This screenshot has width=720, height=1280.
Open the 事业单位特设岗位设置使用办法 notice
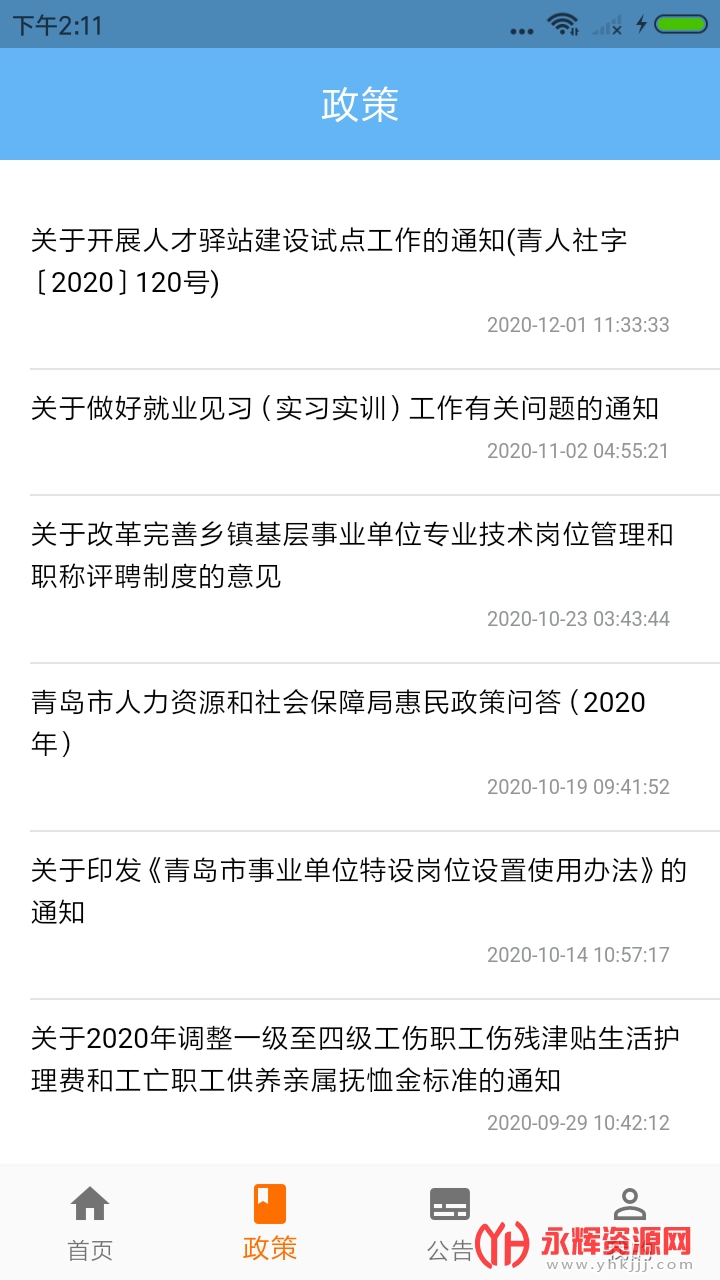click(358, 891)
